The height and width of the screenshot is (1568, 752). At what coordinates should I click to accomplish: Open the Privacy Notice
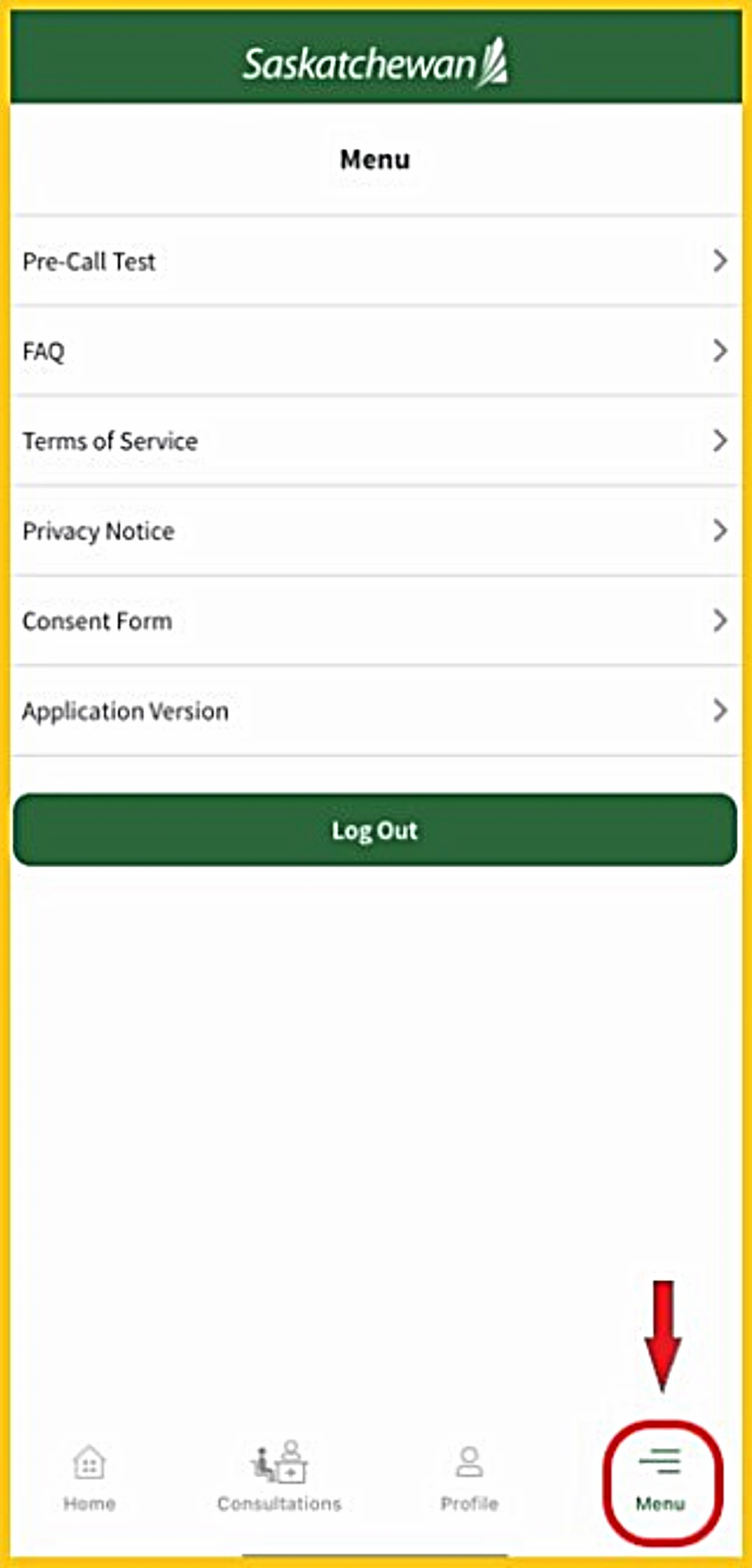(374, 531)
